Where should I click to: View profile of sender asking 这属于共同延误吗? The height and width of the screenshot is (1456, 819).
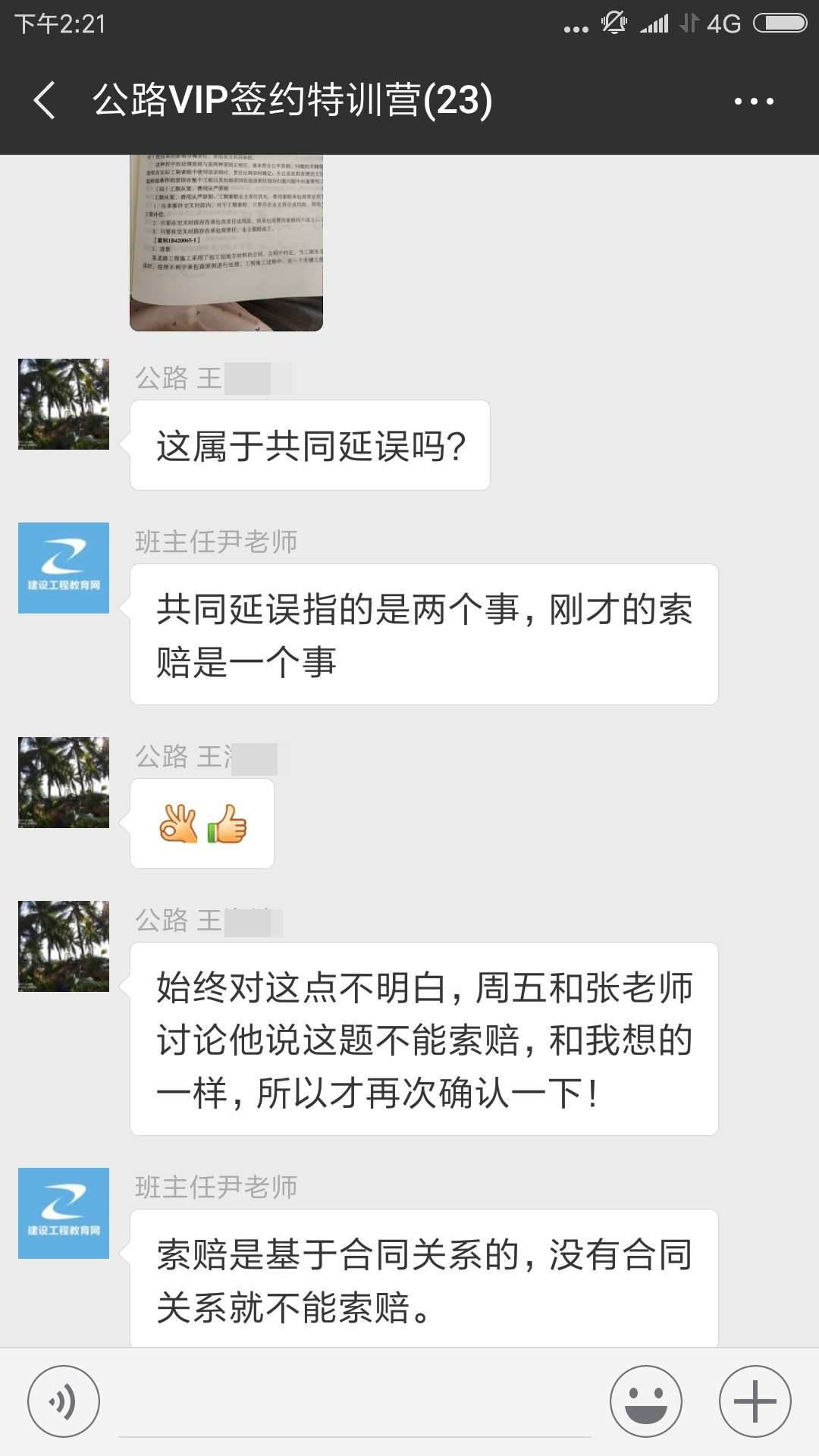click(x=64, y=404)
